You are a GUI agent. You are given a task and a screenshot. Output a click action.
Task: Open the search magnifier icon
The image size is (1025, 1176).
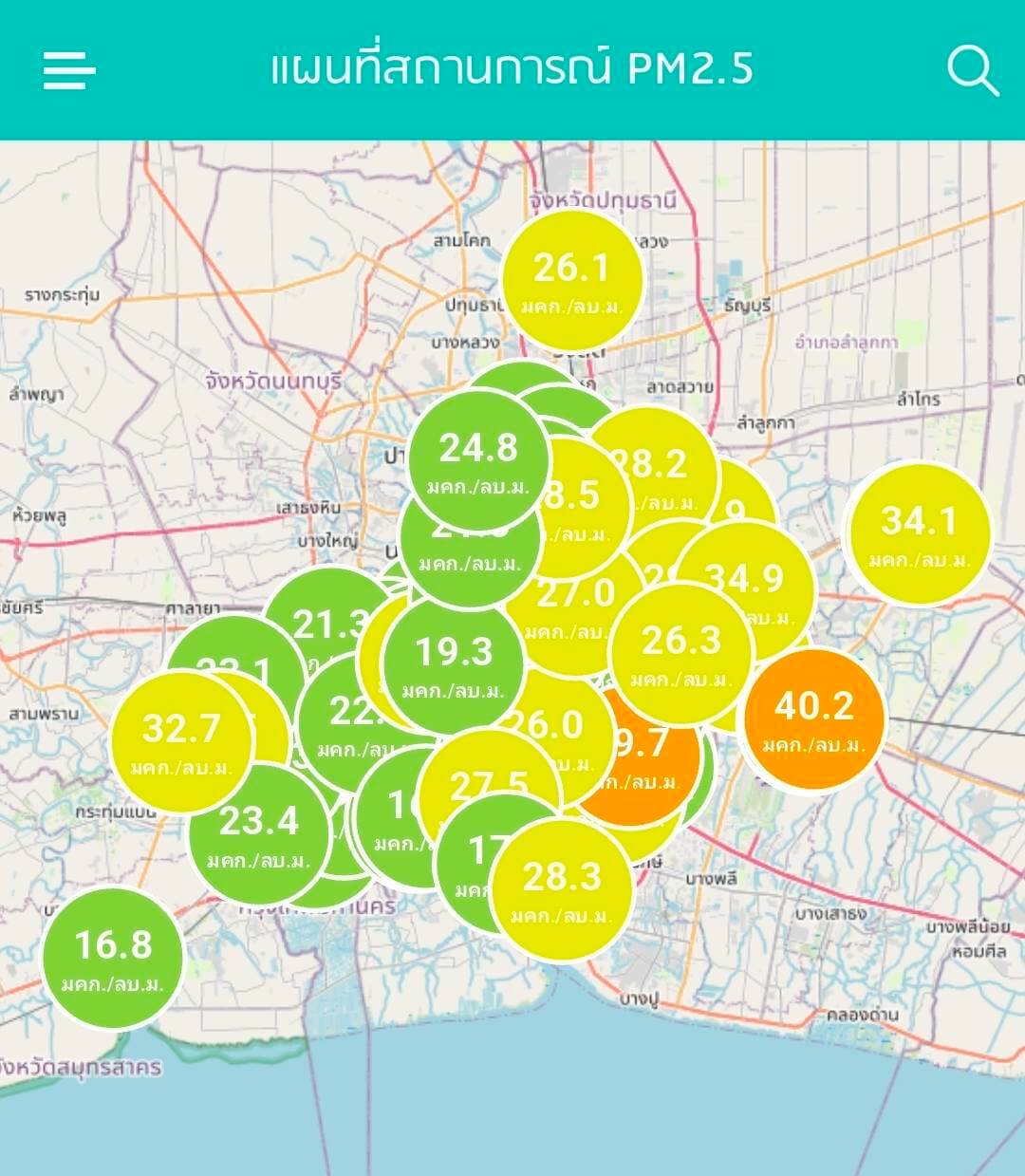(972, 70)
